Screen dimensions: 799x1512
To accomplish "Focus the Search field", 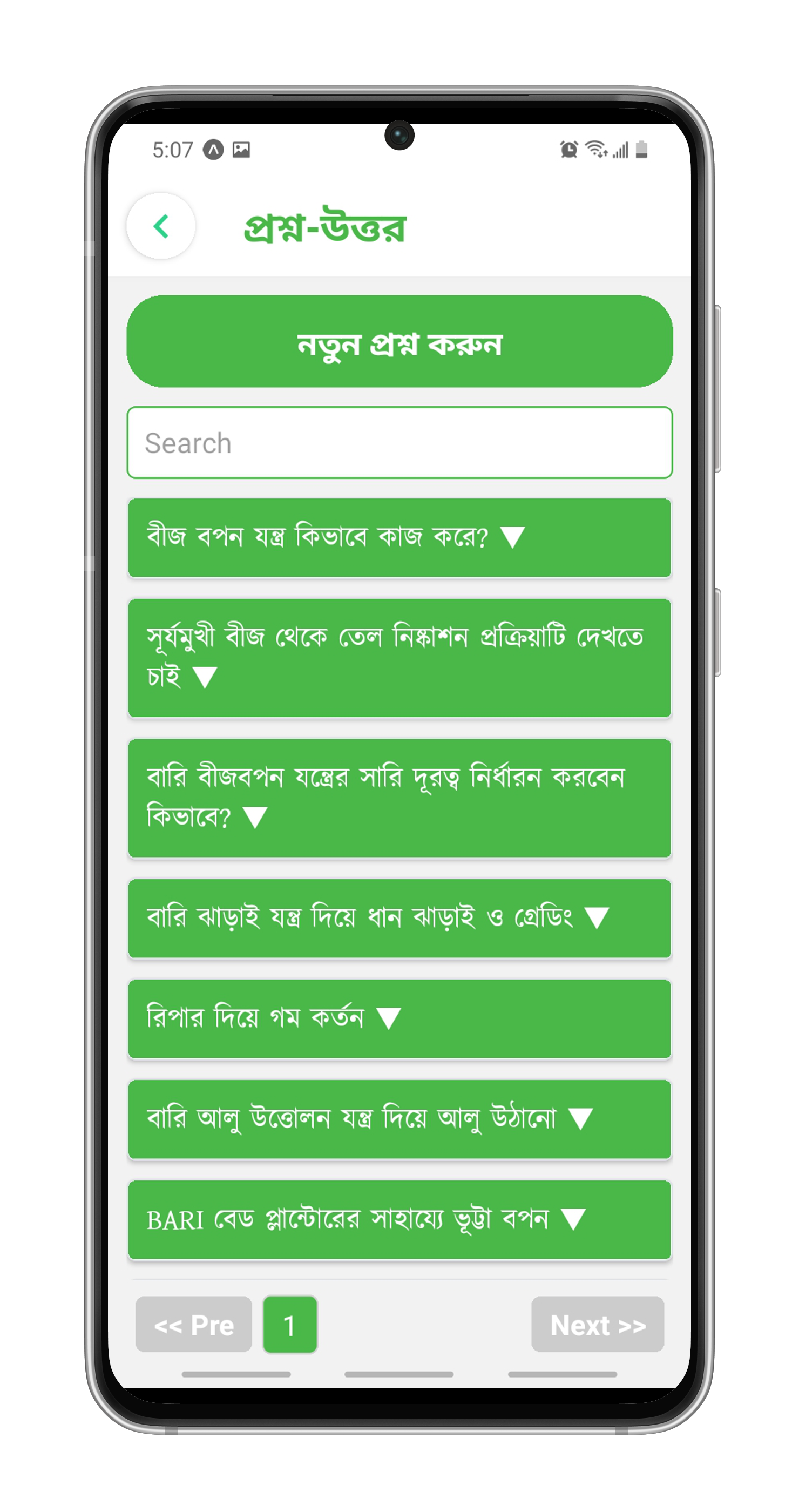I will click(x=399, y=443).
